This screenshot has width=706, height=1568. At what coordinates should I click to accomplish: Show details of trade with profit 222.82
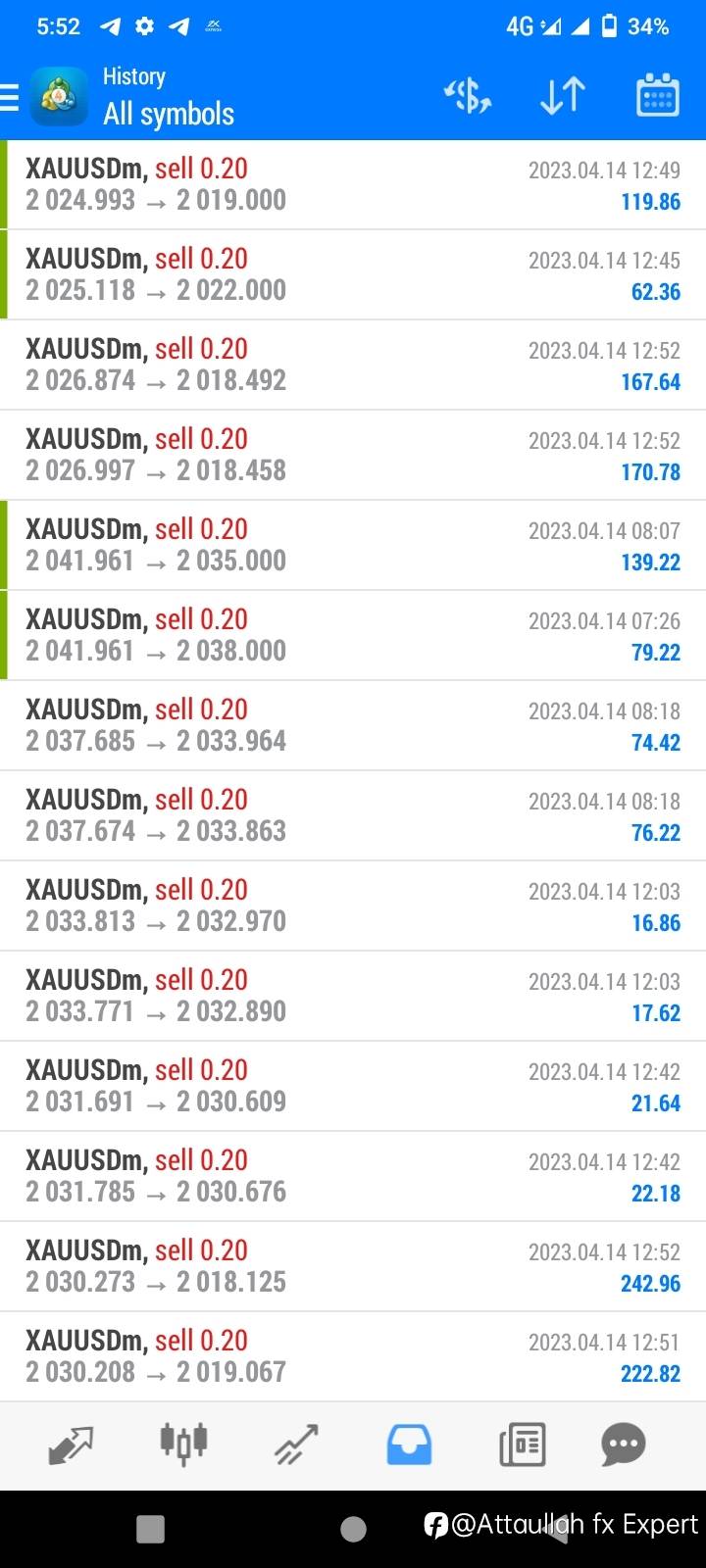[x=353, y=1356]
